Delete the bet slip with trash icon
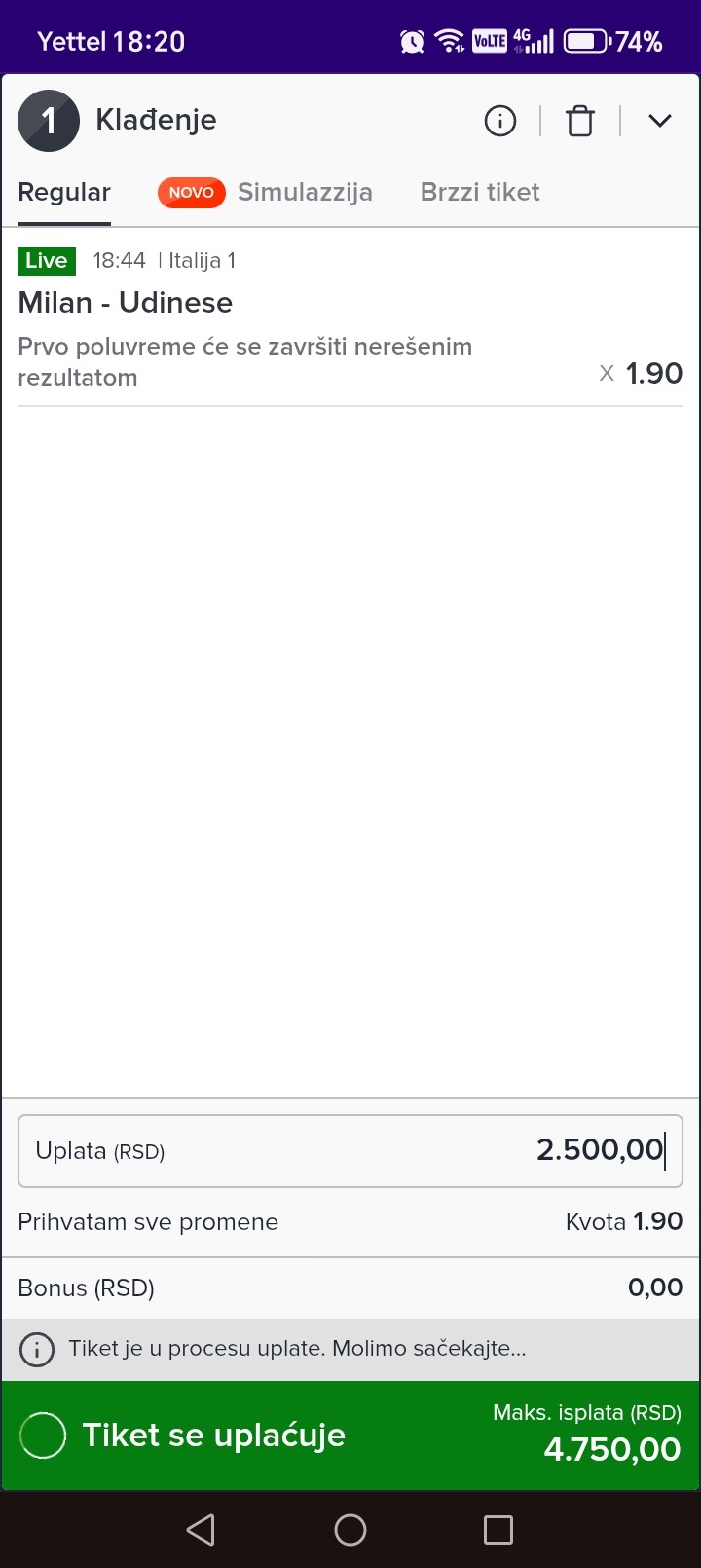 (580, 121)
